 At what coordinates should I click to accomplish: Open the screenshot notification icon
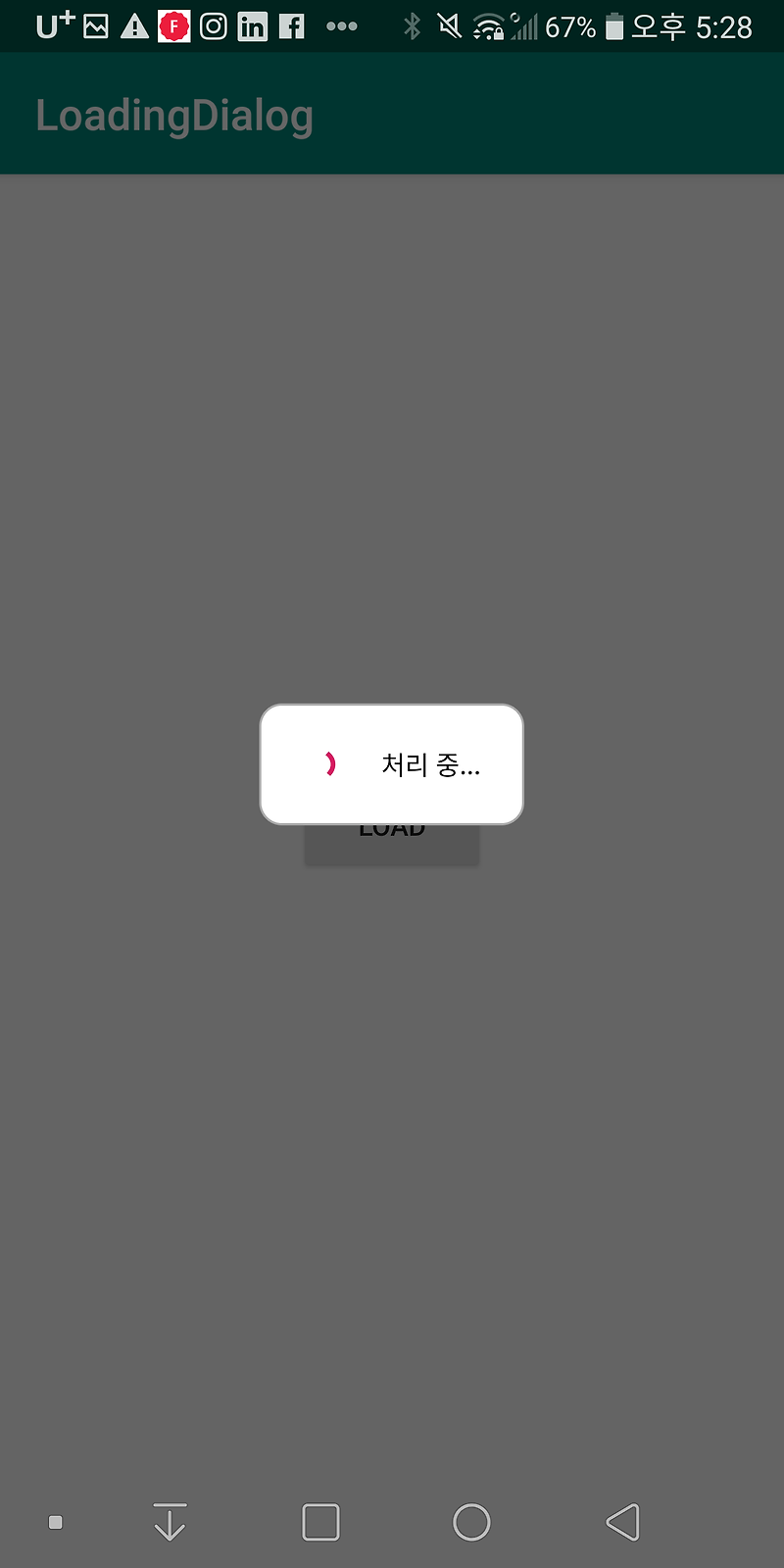(x=97, y=26)
